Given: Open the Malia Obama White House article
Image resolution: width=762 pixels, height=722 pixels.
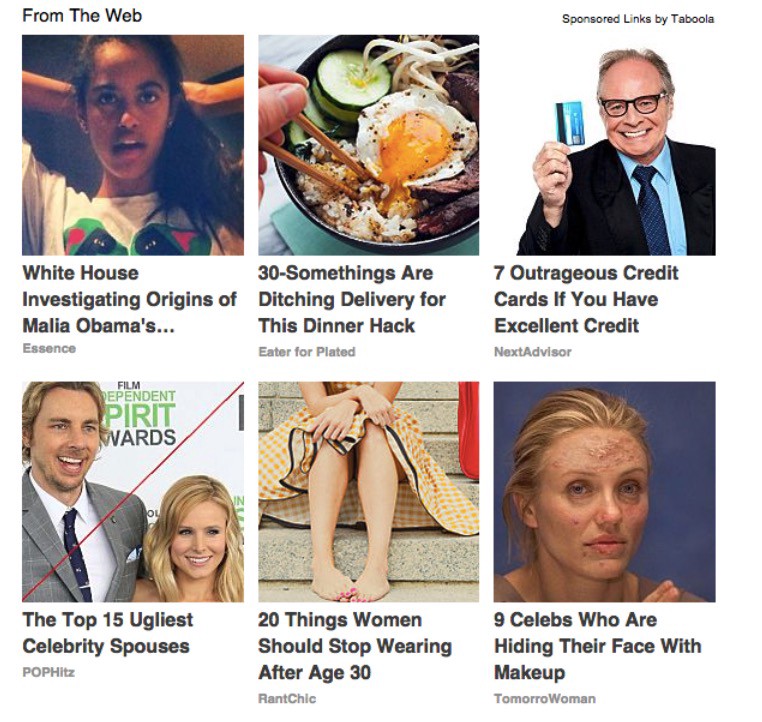Looking at the screenshot, I should point(130,298).
